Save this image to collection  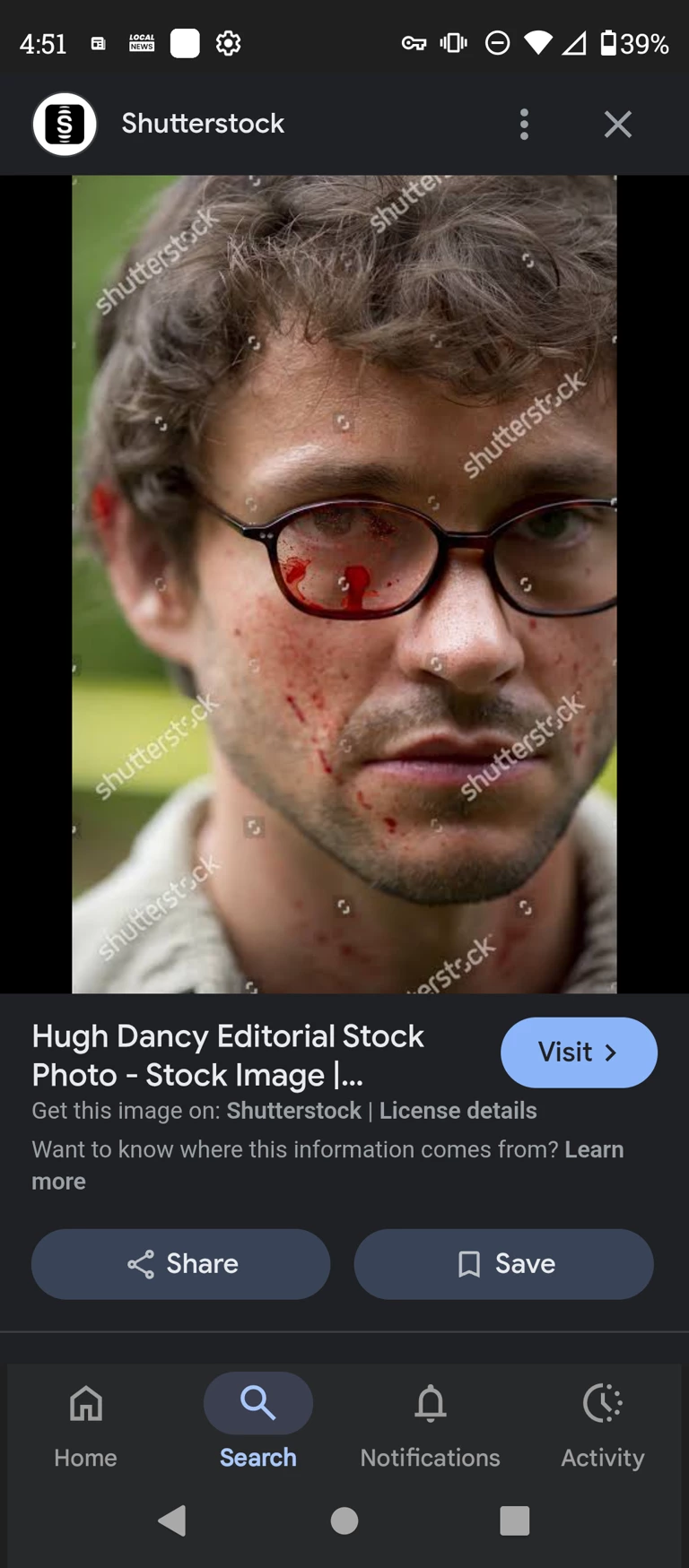click(x=503, y=1263)
